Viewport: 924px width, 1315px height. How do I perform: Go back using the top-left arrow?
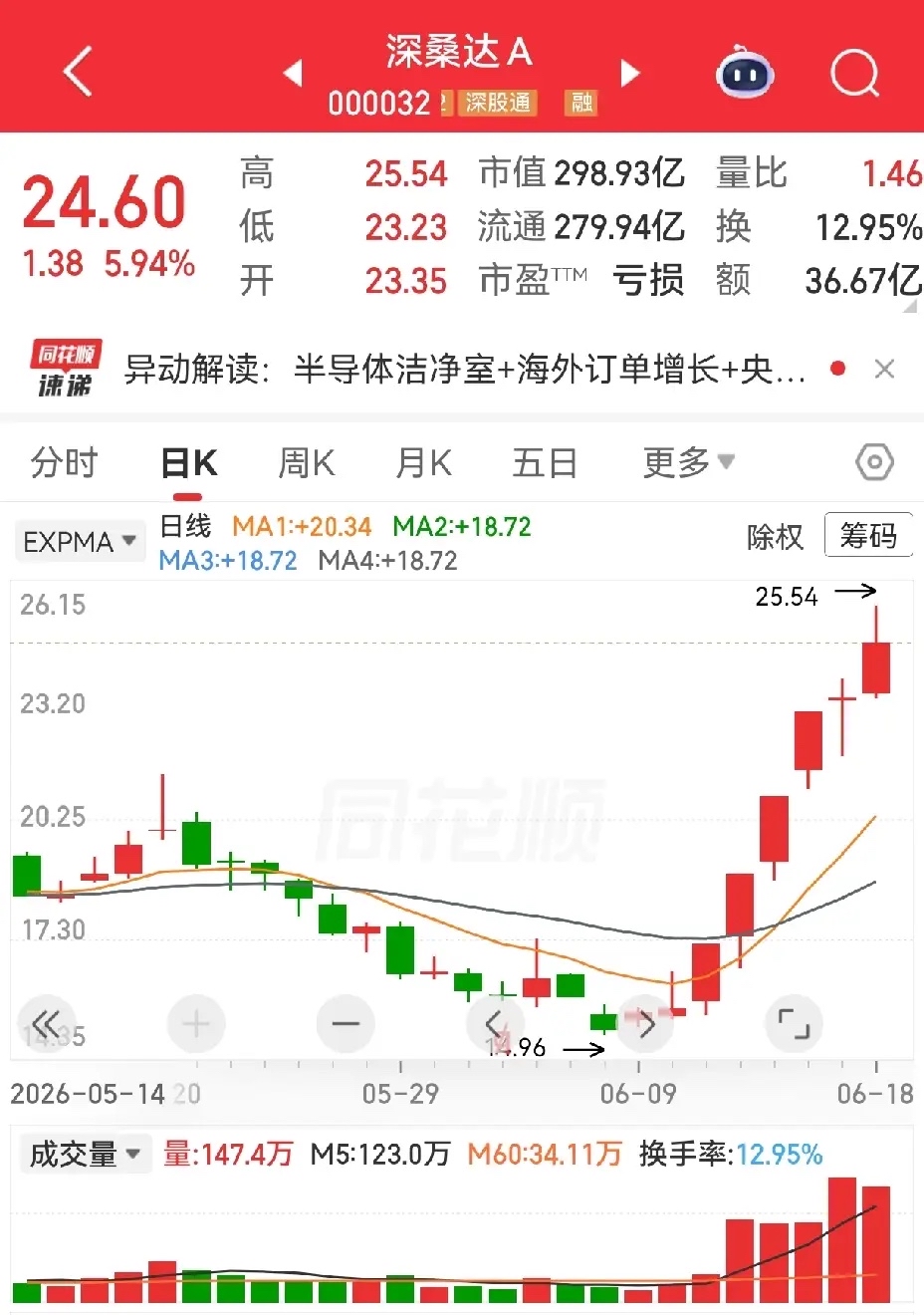coord(78,72)
